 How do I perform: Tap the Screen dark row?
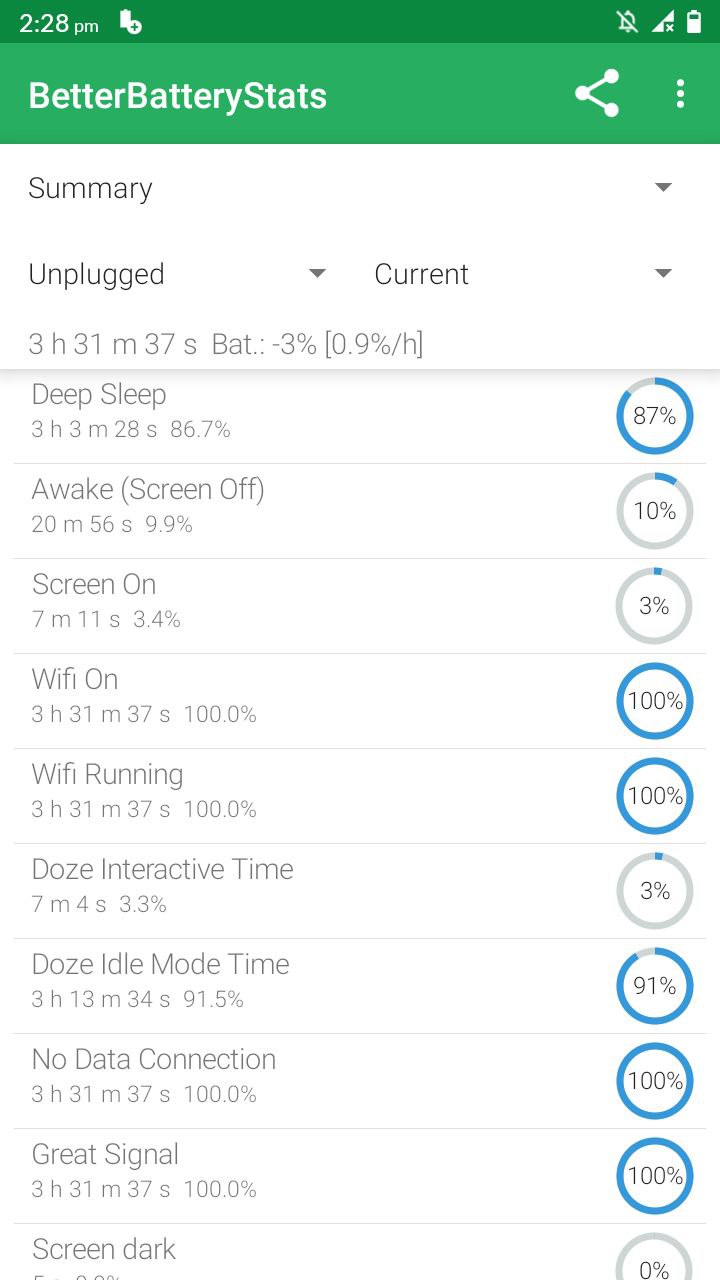tap(360, 1252)
